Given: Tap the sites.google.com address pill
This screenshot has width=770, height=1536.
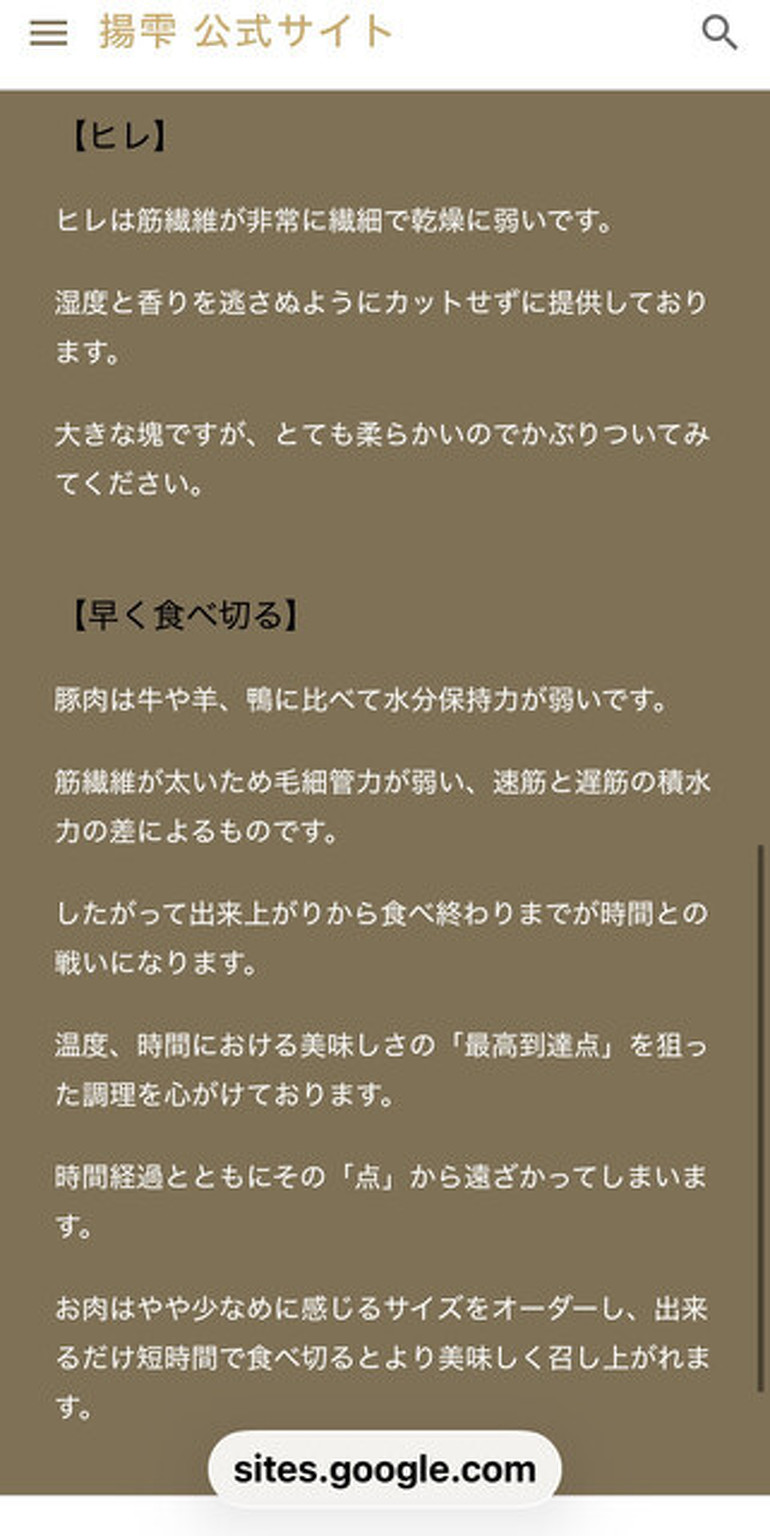Looking at the screenshot, I should (x=384, y=1469).
